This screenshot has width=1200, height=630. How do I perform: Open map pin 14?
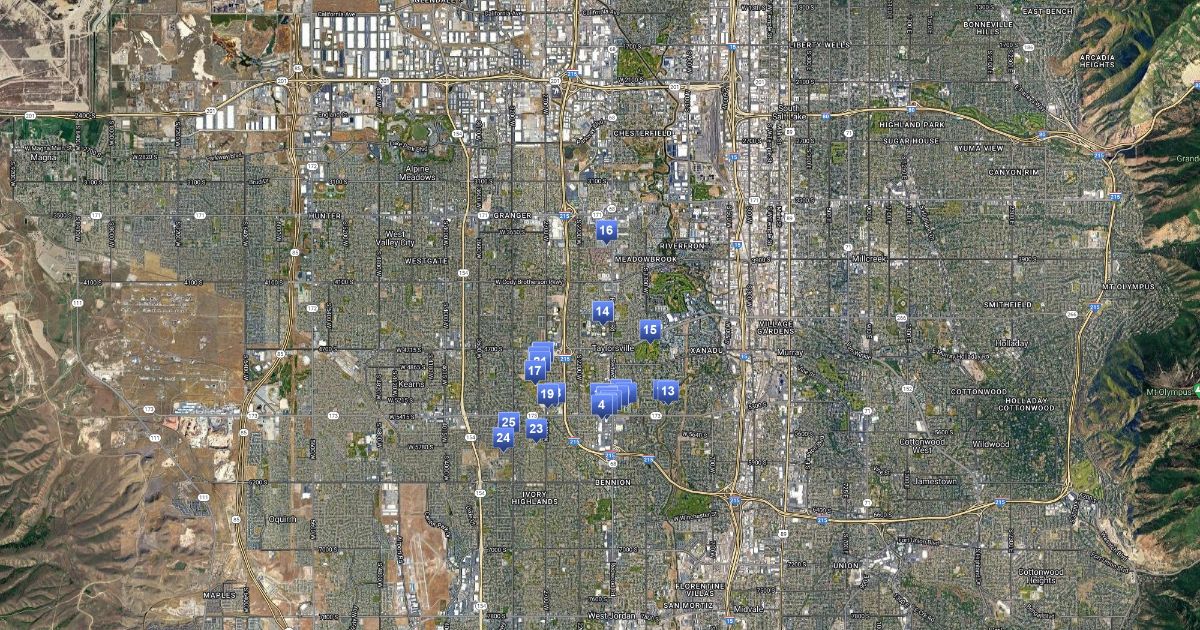pos(602,311)
